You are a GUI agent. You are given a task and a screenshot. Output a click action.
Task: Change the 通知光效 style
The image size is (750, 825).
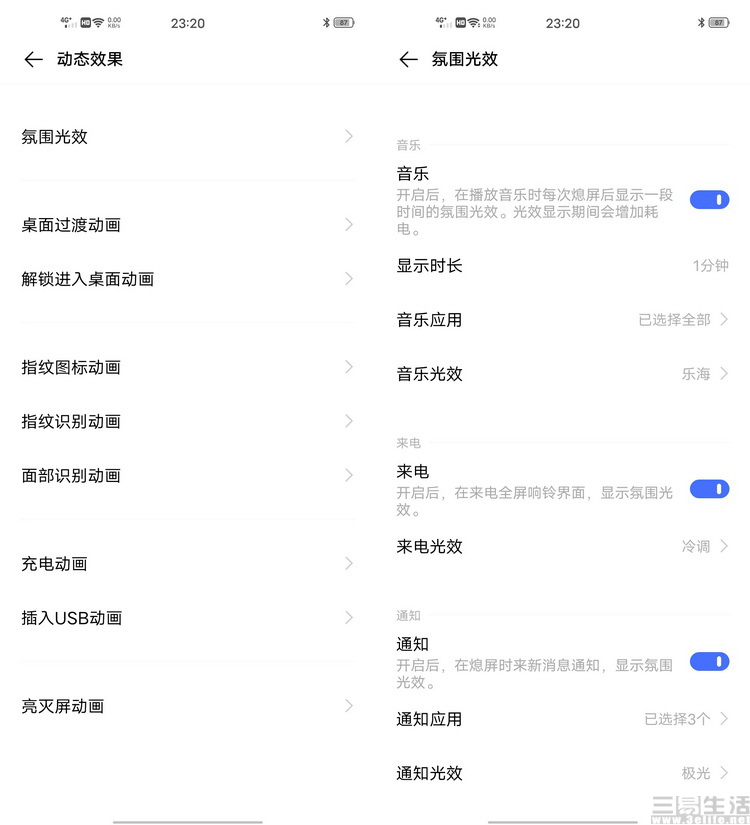pos(562,773)
